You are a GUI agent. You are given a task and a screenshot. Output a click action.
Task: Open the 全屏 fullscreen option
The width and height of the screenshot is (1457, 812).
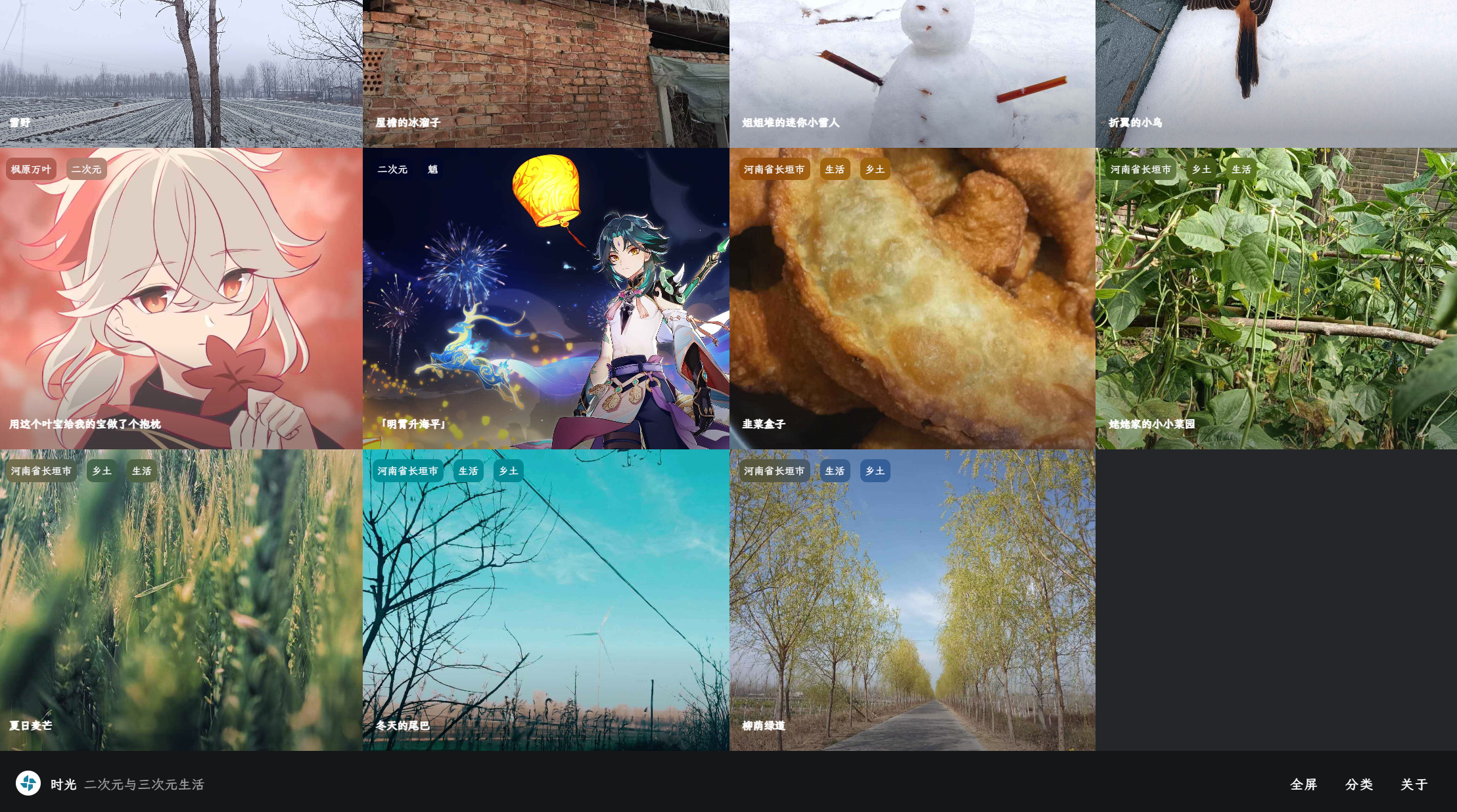pyautogui.click(x=1303, y=784)
